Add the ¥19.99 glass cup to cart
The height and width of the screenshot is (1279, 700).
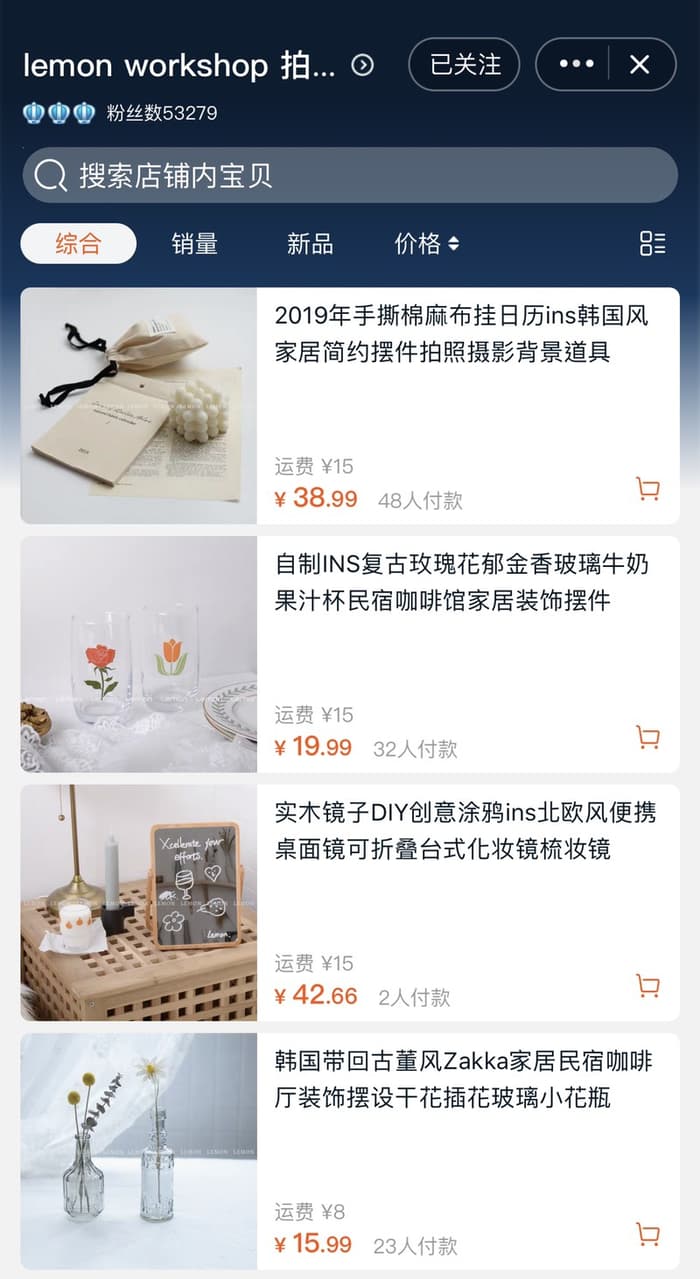648,738
